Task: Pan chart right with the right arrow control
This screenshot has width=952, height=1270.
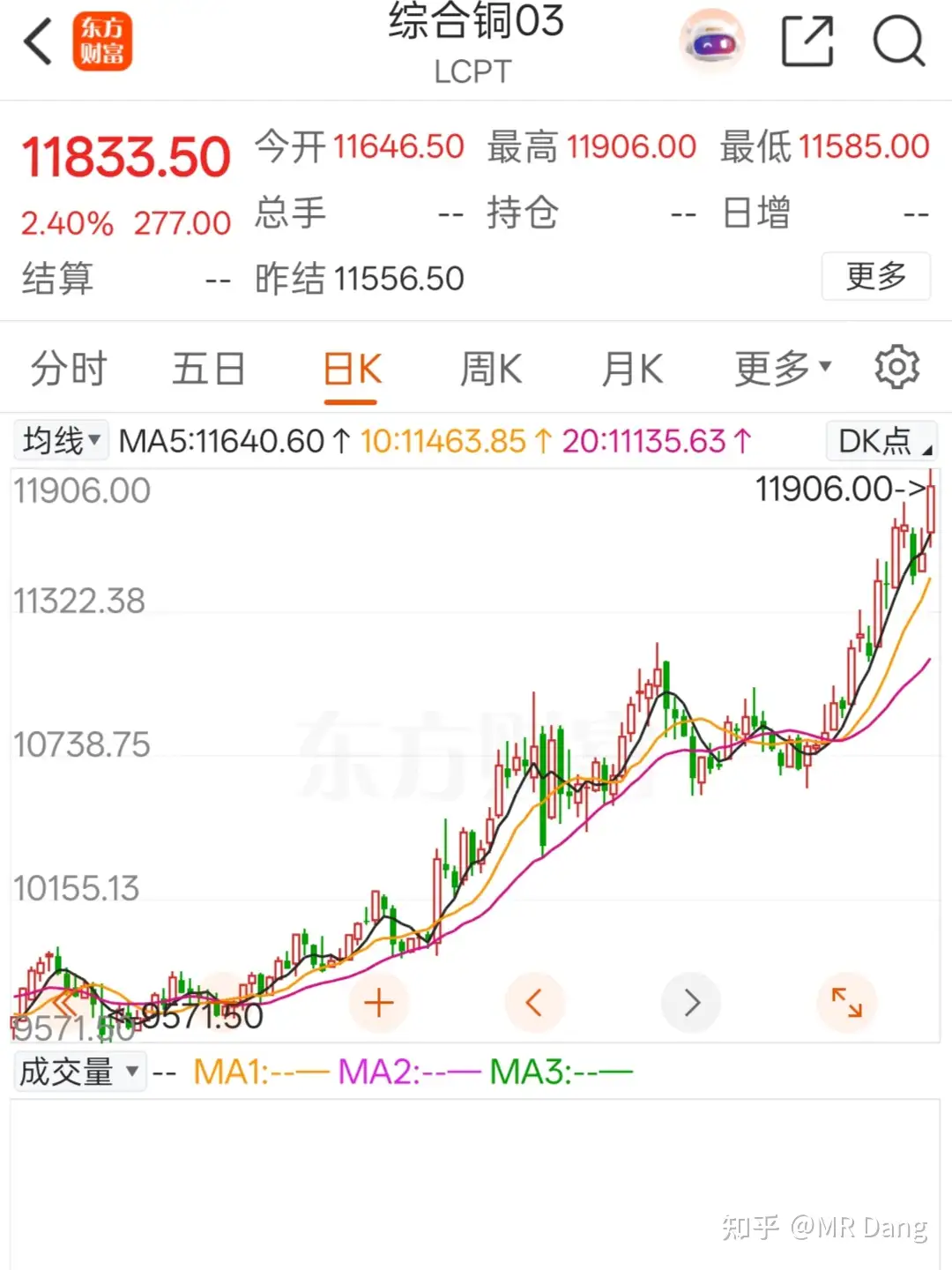Action: click(691, 1002)
